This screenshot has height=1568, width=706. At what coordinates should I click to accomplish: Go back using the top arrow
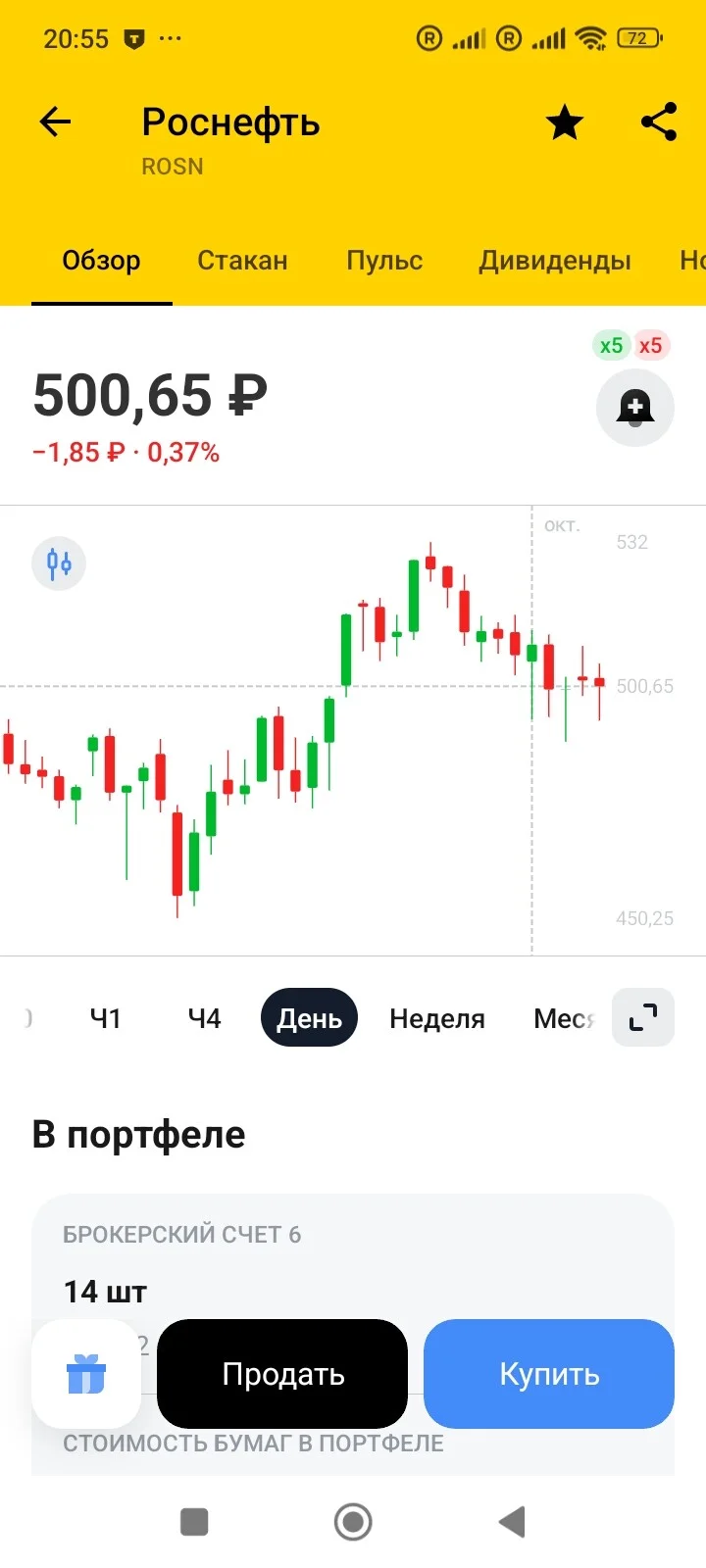point(56,122)
